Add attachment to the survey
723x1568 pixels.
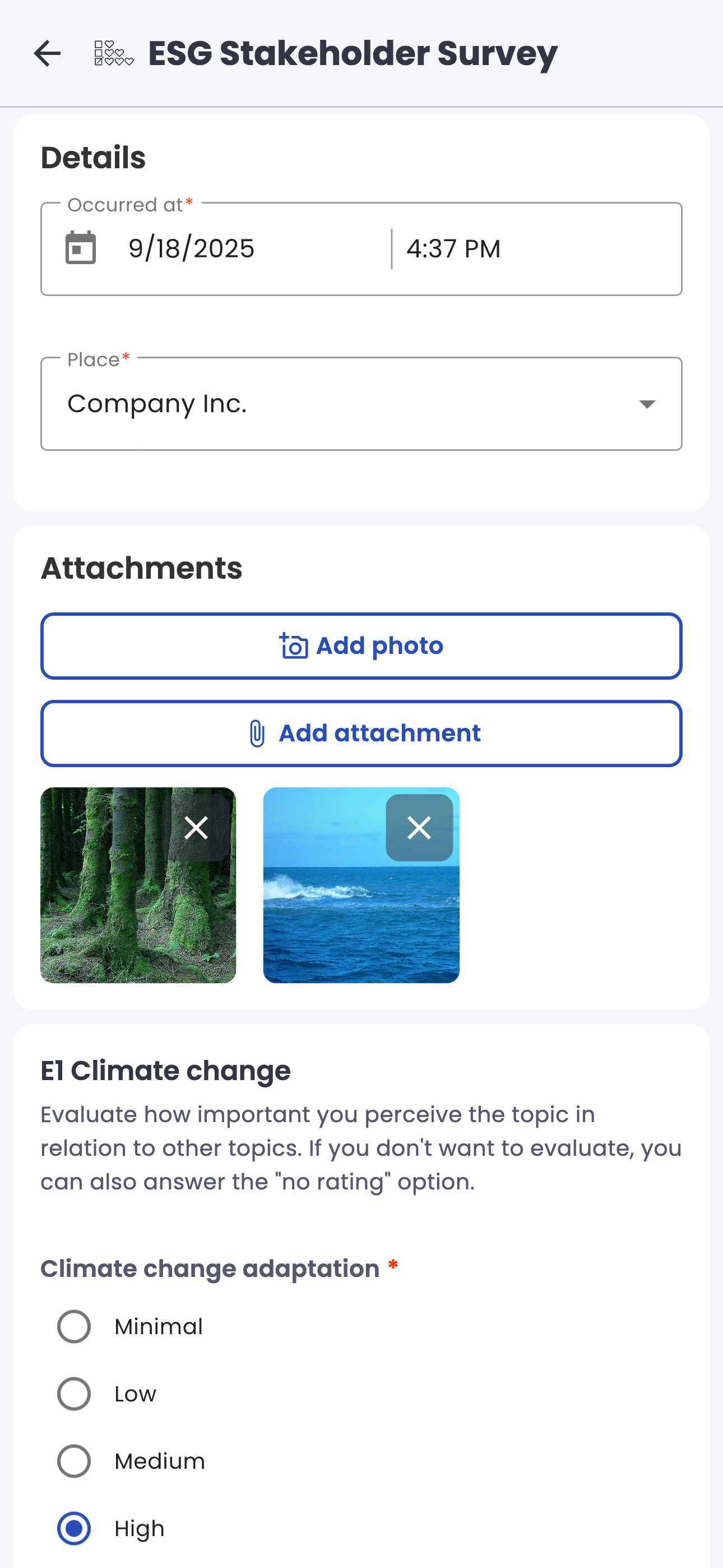[361, 734]
